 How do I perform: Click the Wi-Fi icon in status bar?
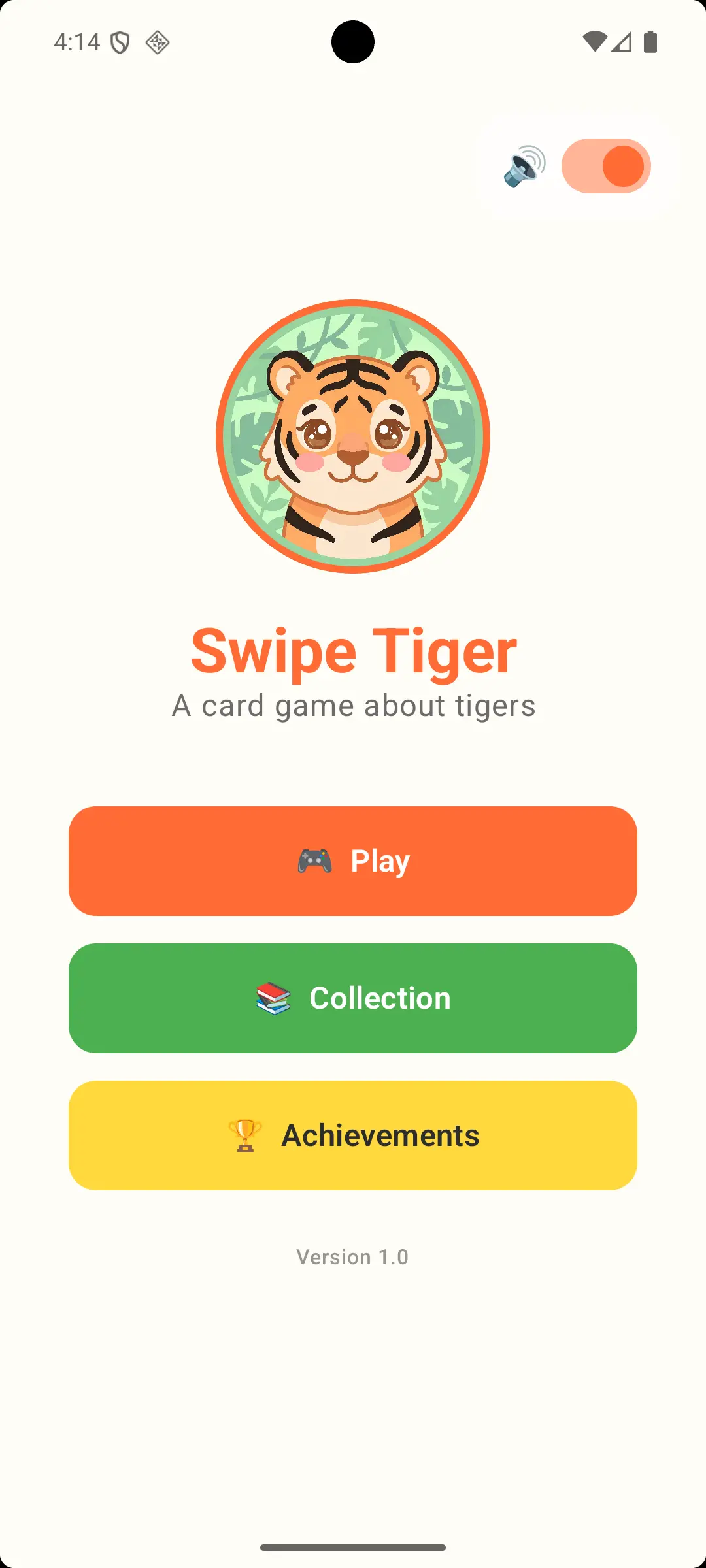(596, 41)
